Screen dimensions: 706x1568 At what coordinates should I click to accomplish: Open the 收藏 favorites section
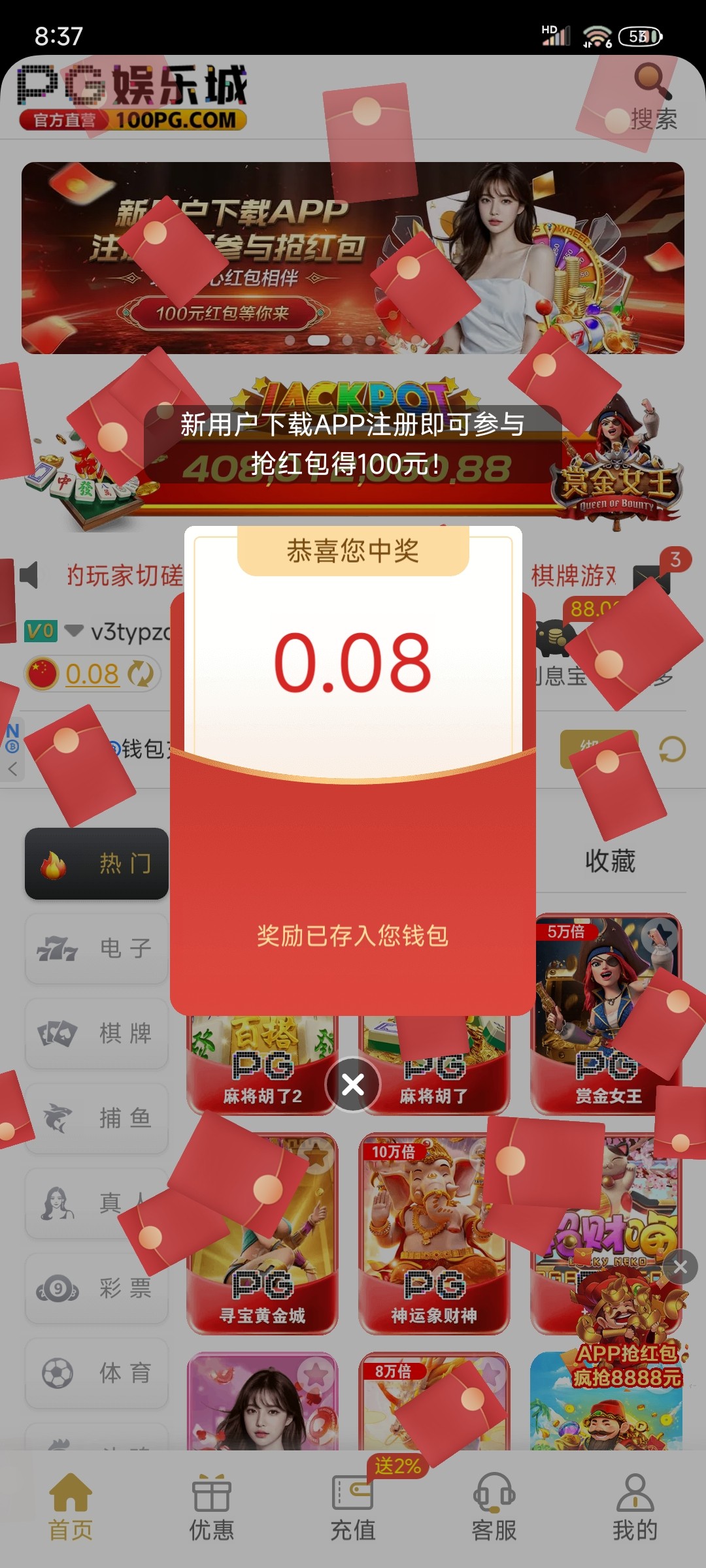pos(610,861)
